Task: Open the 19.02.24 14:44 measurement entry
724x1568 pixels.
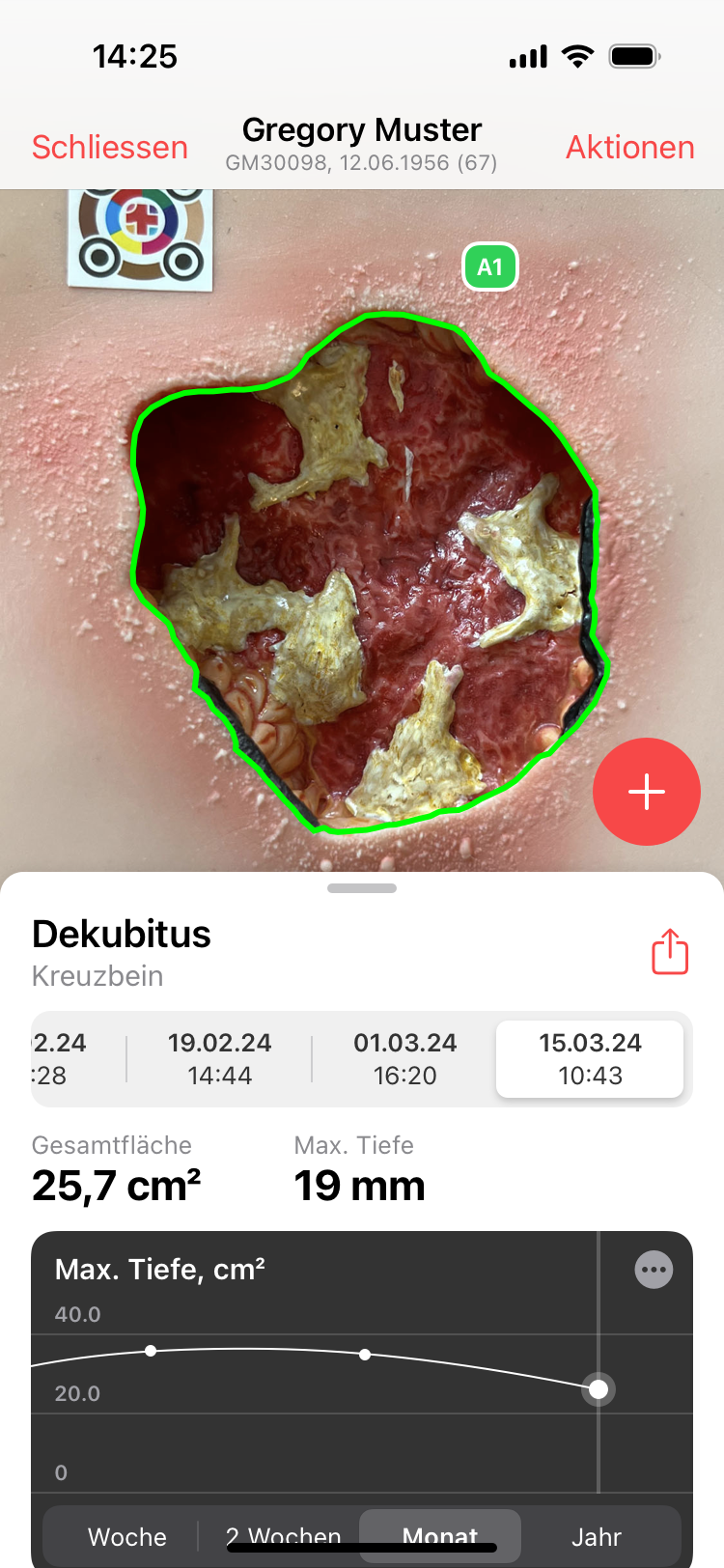Action: click(220, 1058)
